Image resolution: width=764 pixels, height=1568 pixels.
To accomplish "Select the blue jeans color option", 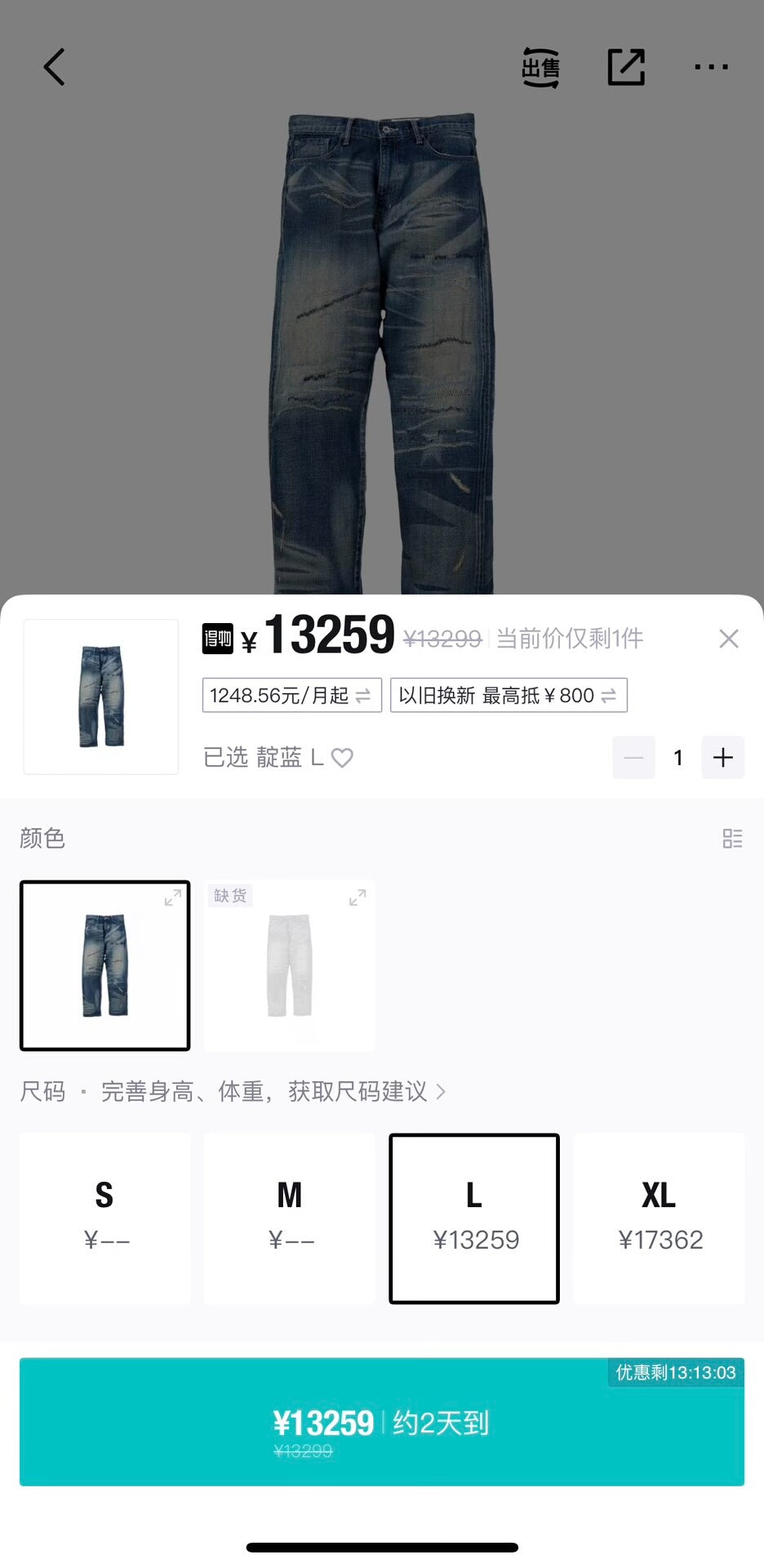I will (105, 965).
